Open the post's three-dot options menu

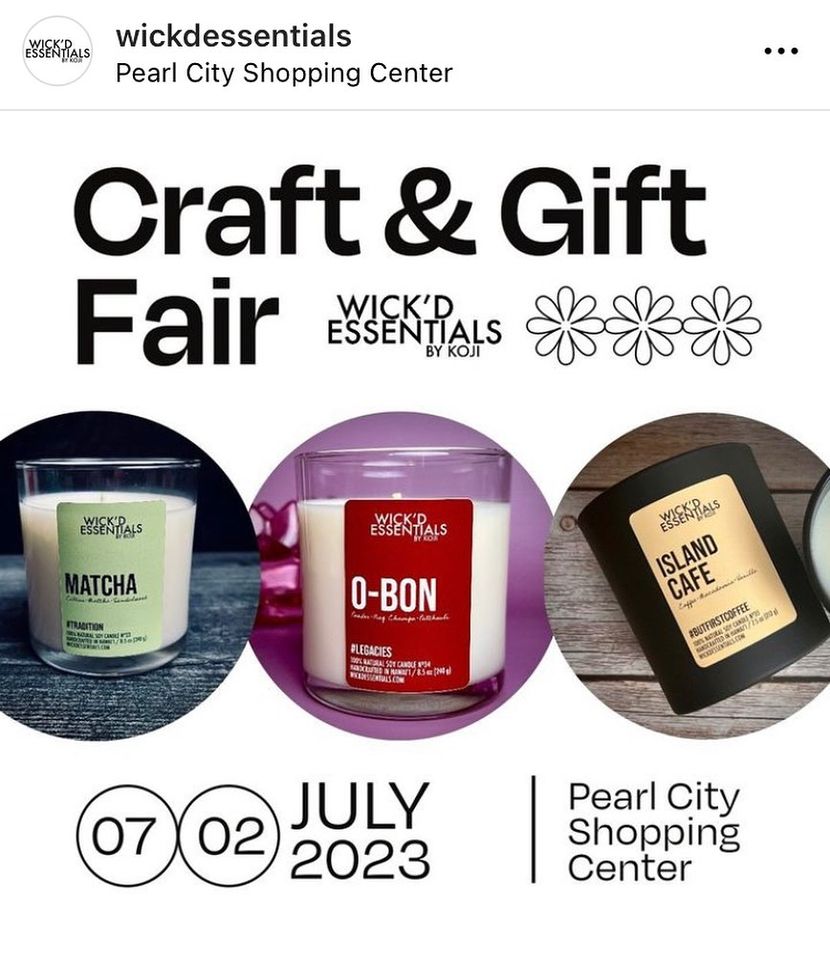(781, 52)
